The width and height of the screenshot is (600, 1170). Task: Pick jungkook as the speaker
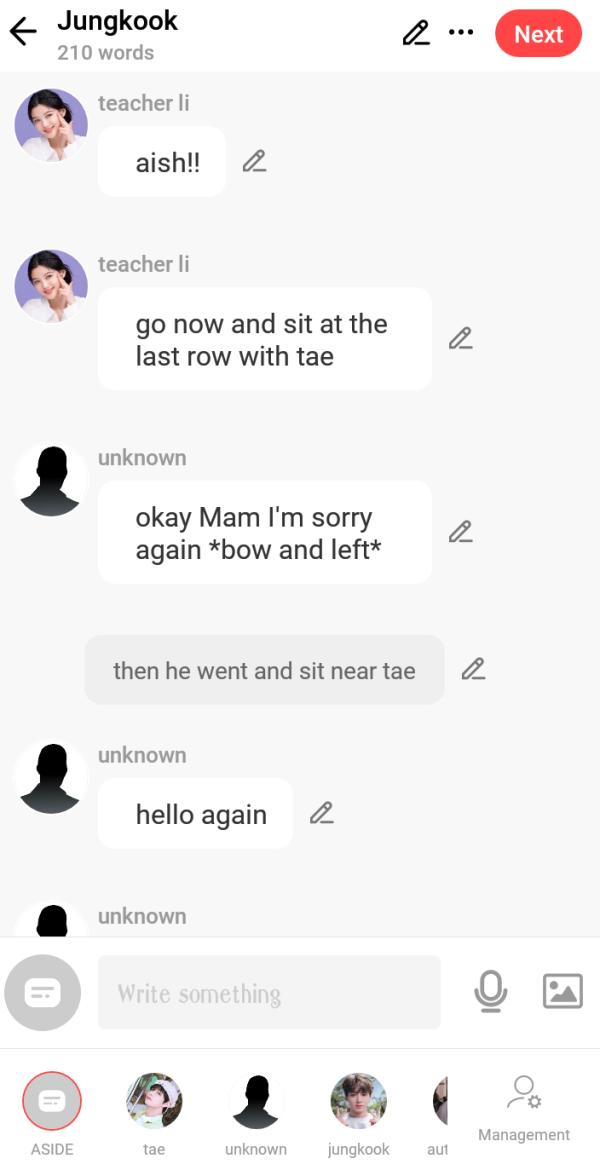(x=358, y=1101)
